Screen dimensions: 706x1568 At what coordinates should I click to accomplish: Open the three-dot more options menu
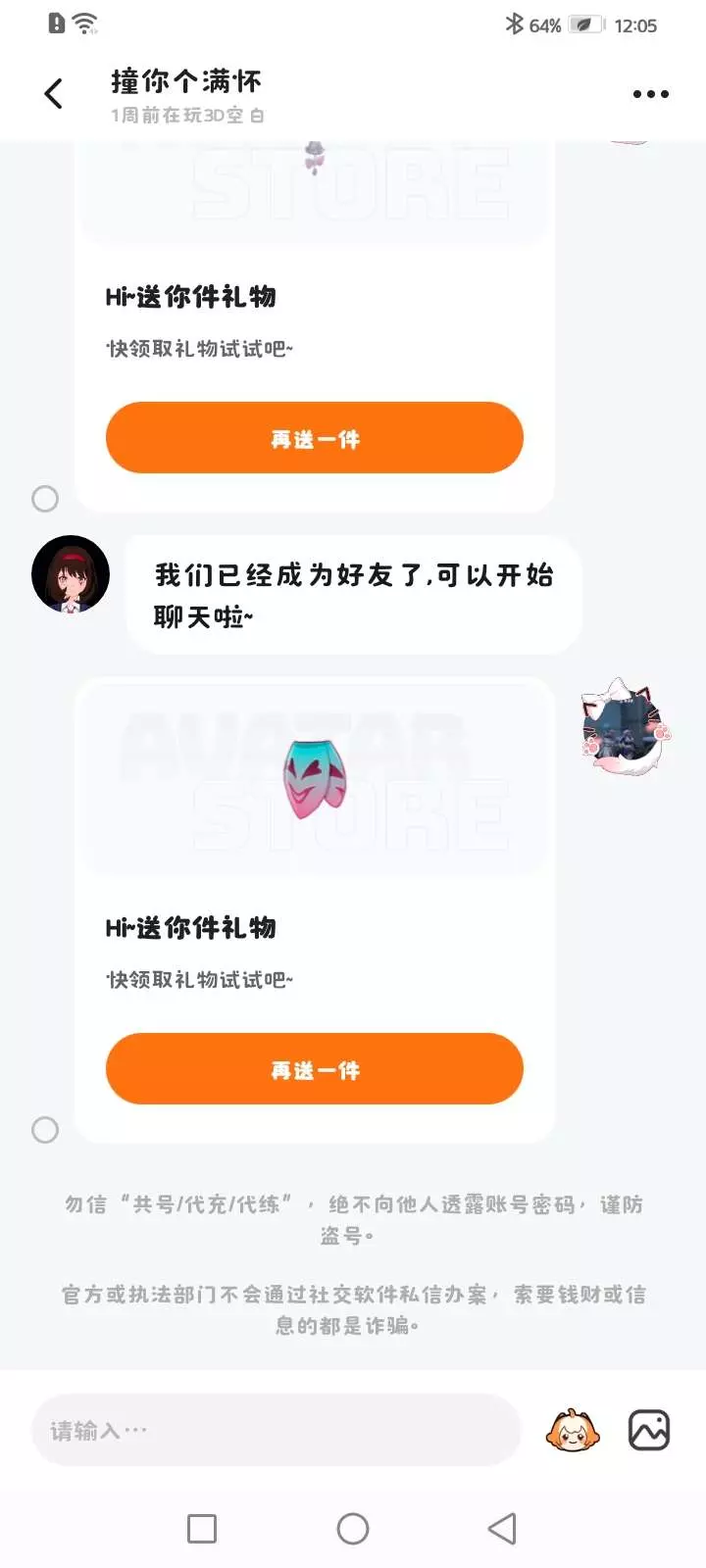[650, 94]
